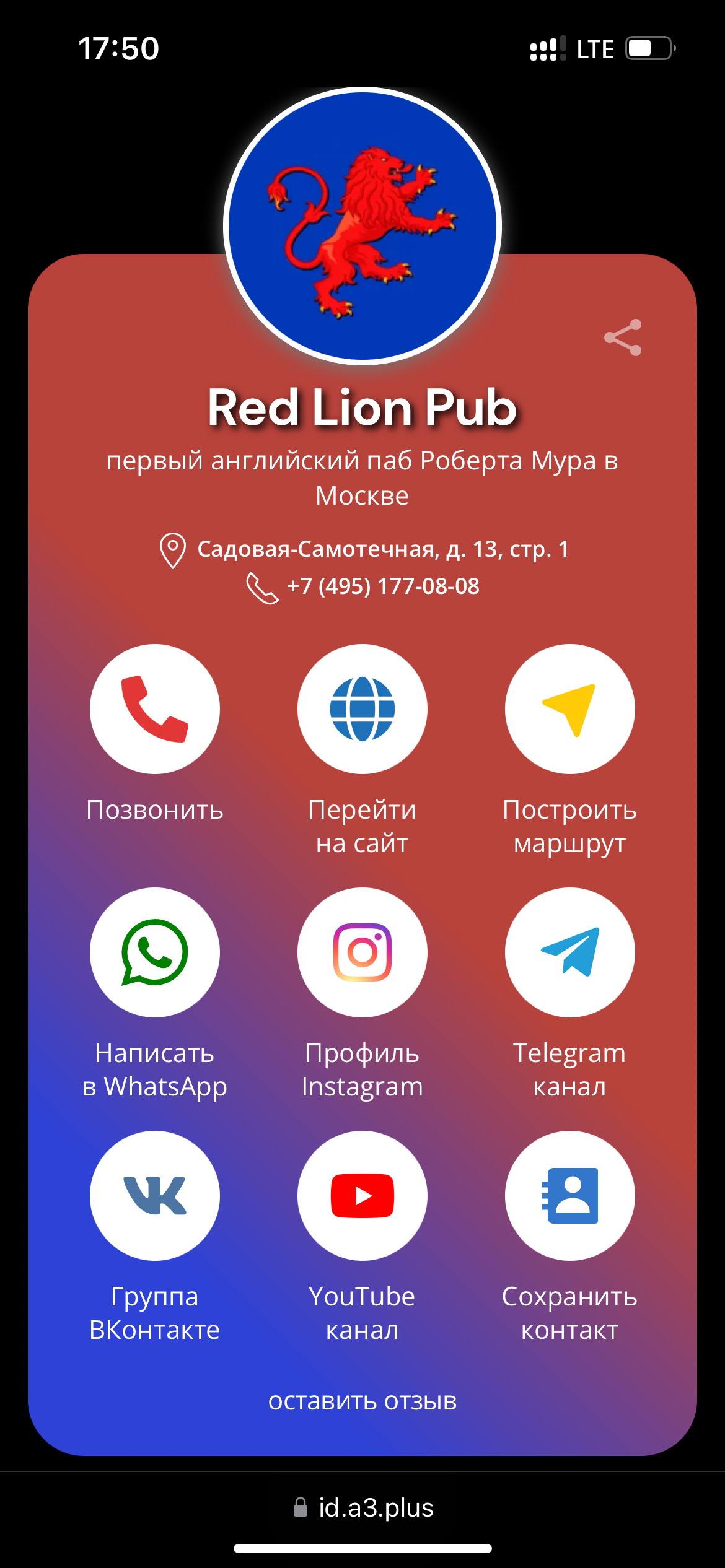725x1568 pixels.
Task: Open the Telegram channel
Action: coord(569,952)
